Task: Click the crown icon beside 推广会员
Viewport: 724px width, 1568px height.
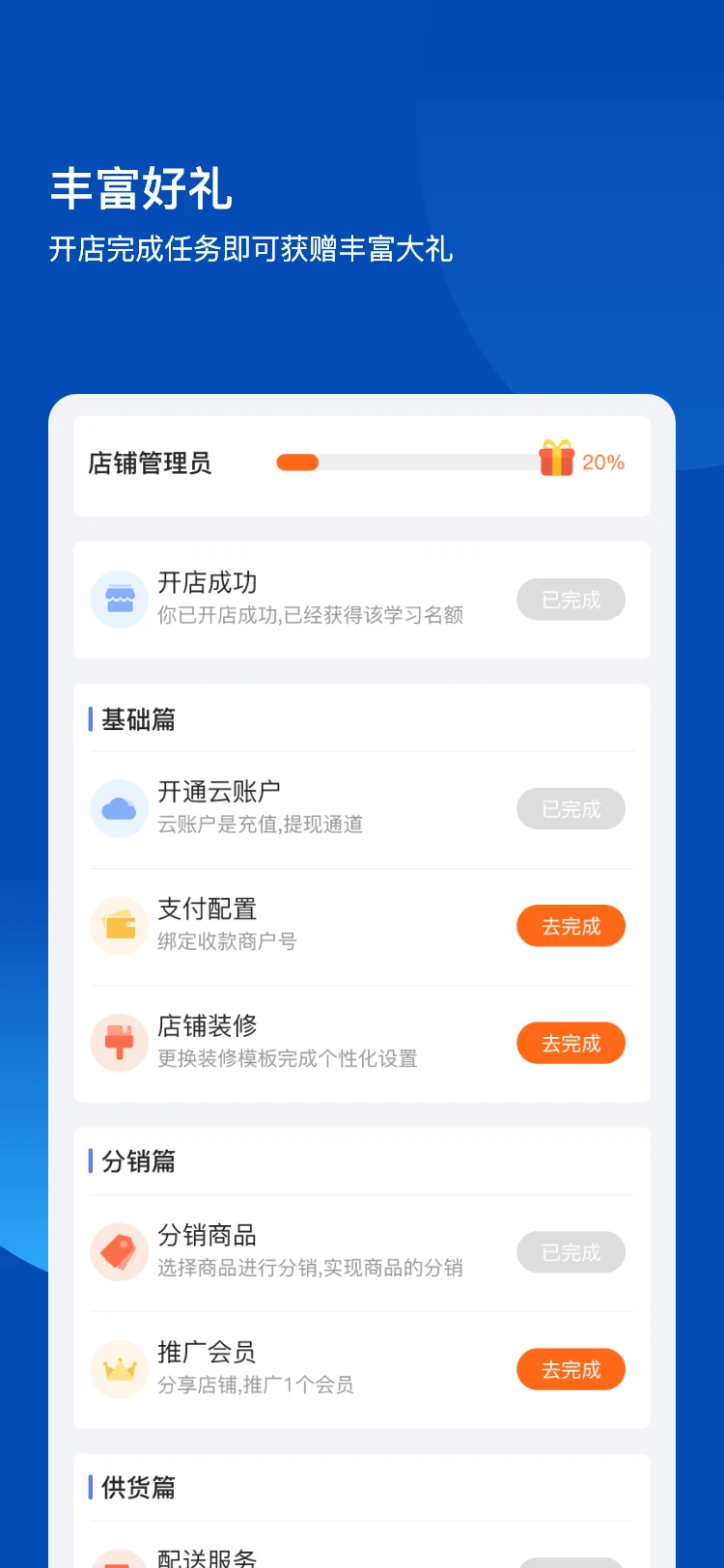Action: (x=119, y=1368)
